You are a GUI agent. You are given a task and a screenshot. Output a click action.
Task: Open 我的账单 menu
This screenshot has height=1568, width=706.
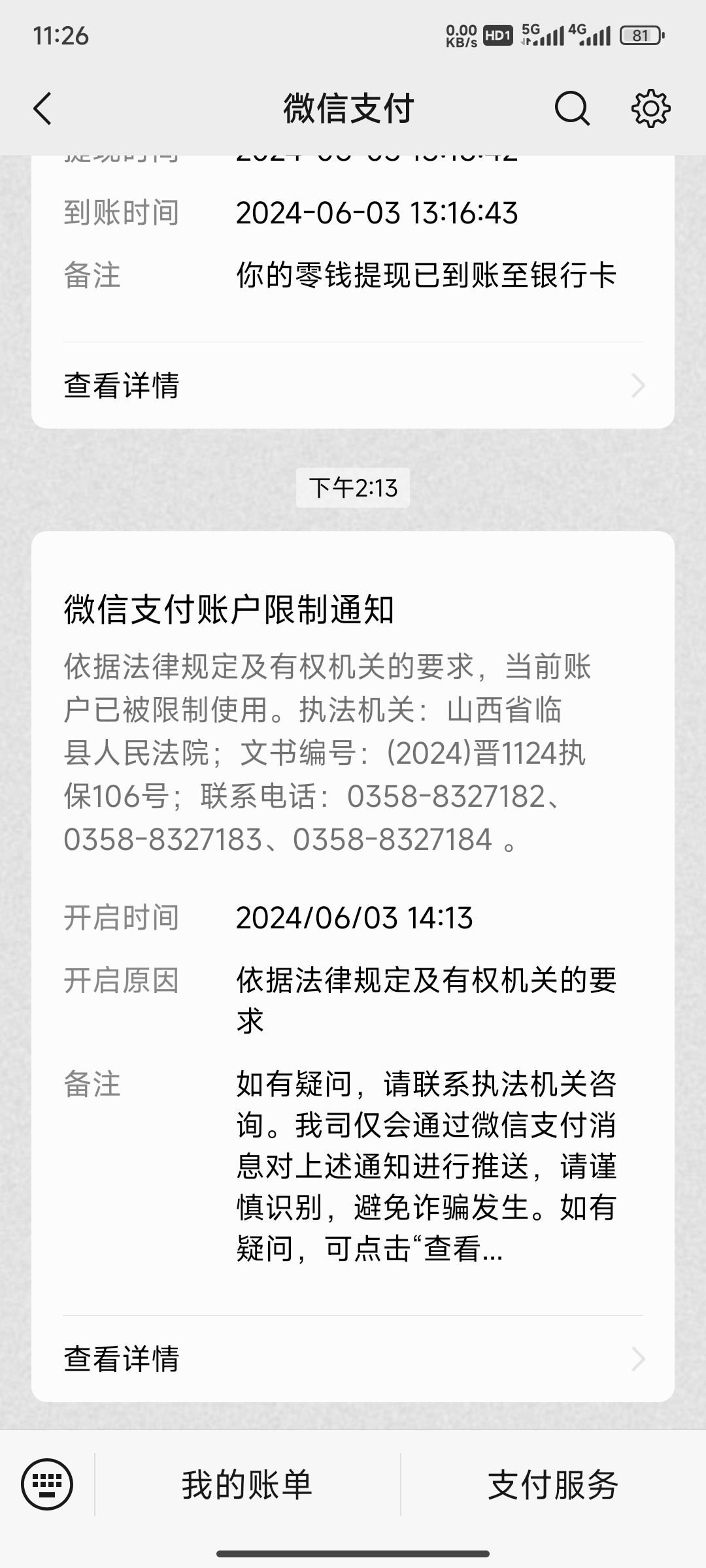click(x=247, y=1484)
